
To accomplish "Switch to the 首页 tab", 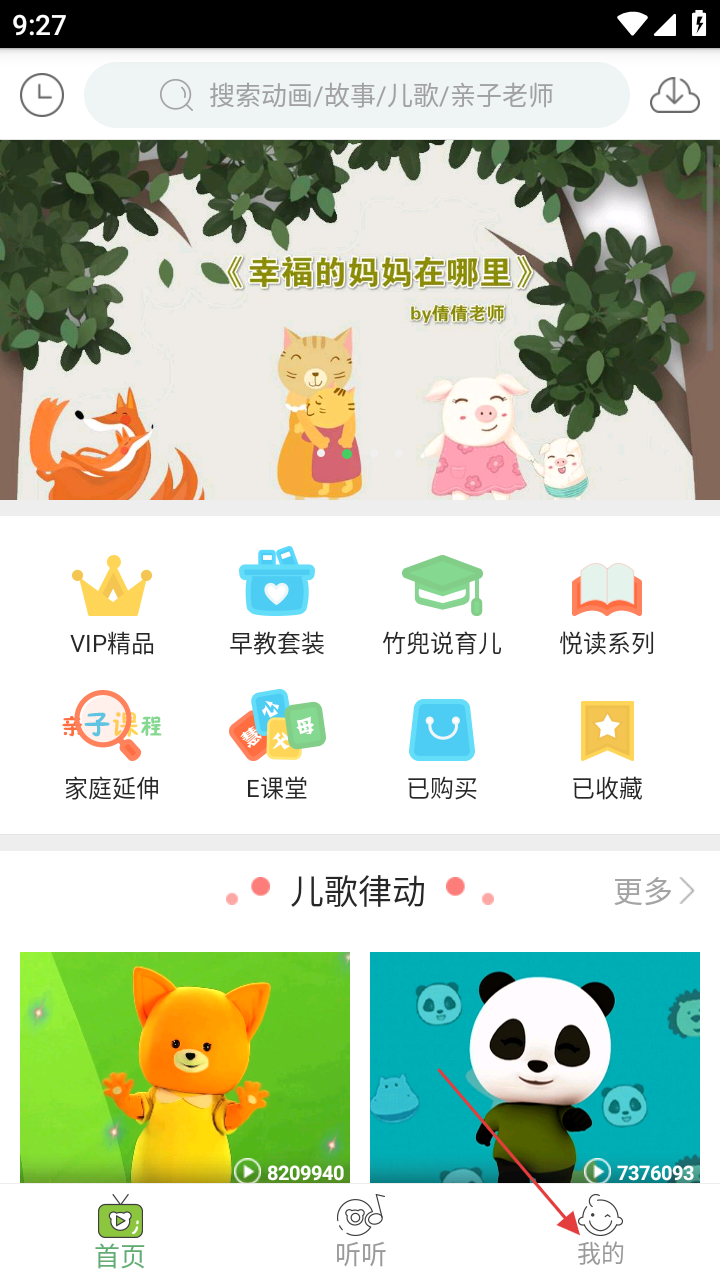I will point(120,1232).
